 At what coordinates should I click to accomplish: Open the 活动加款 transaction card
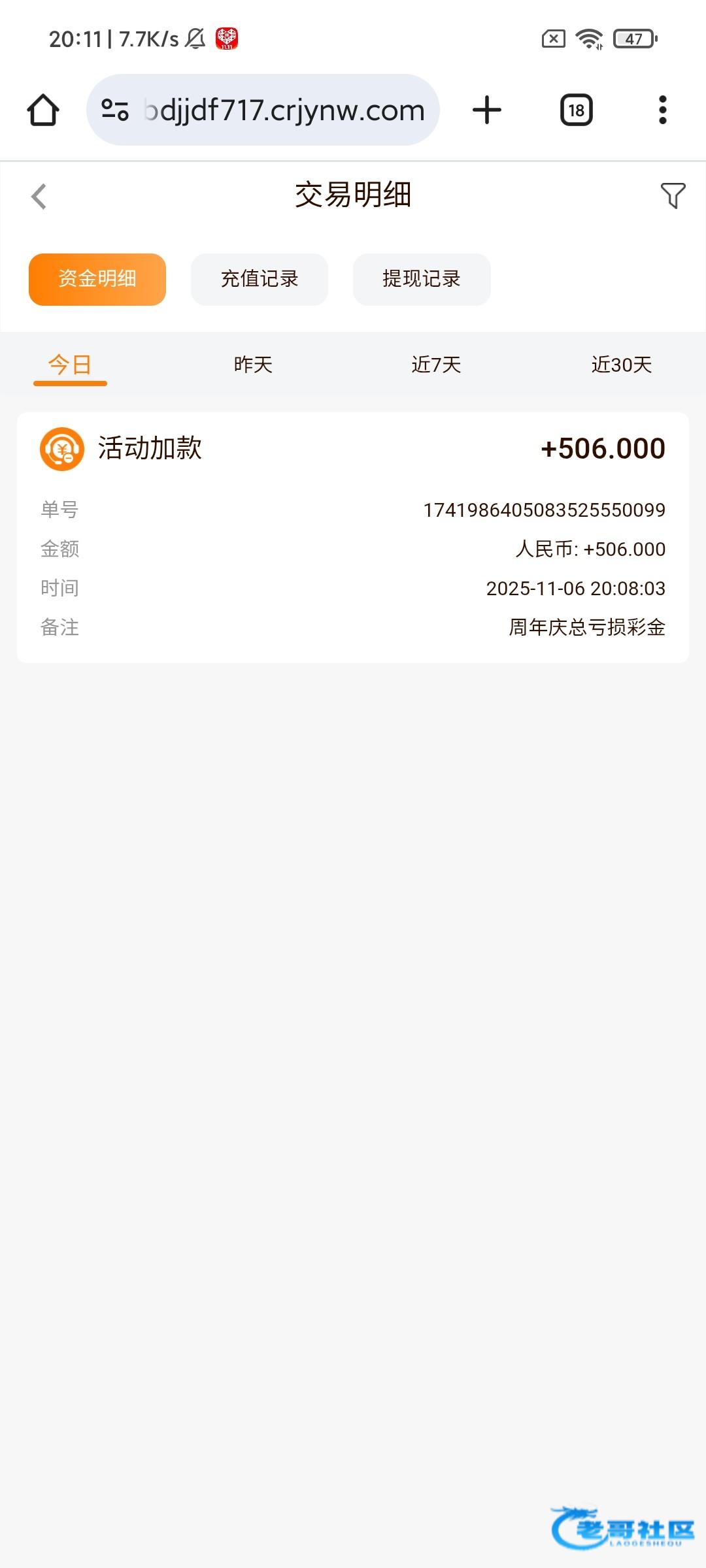point(353,537)
